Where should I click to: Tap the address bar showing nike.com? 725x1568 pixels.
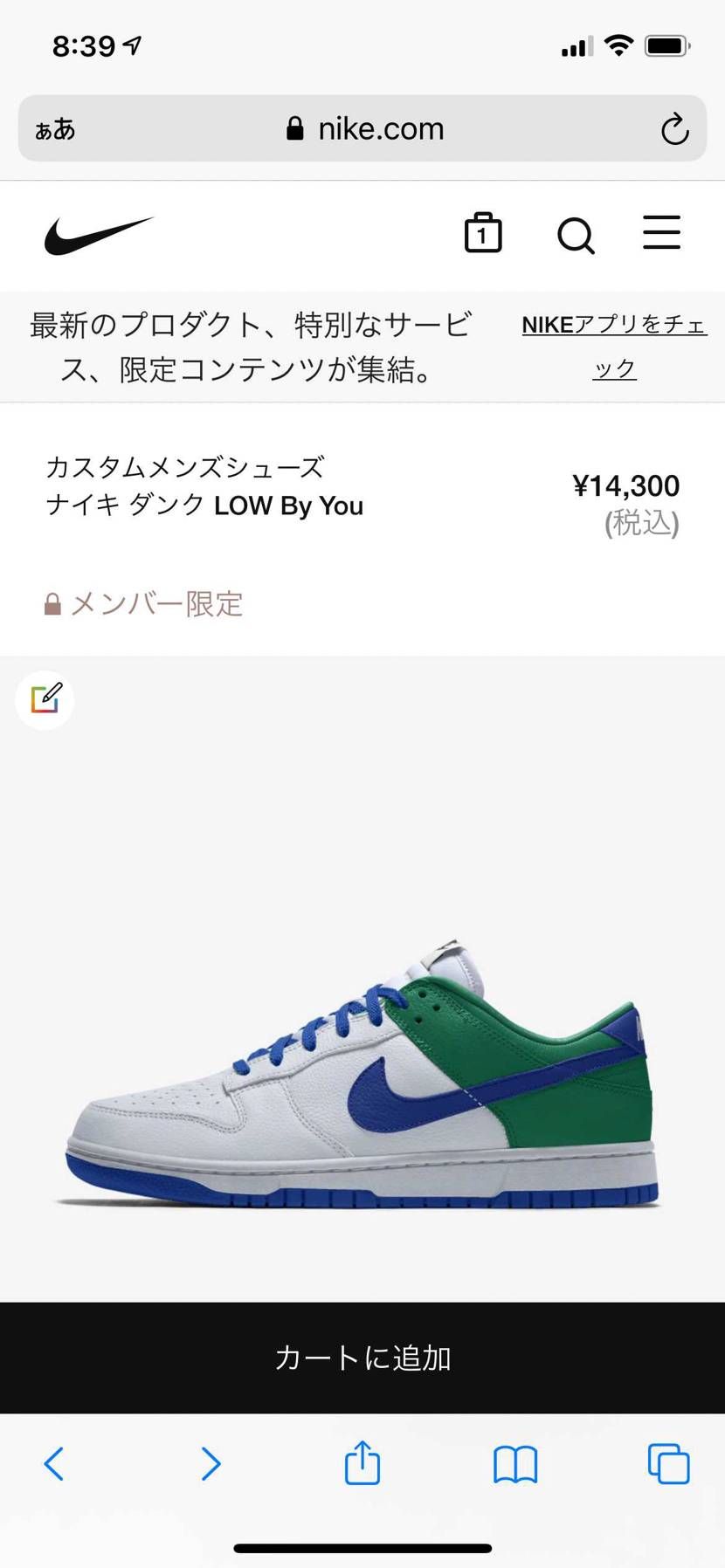pyautogui.click(x=380, y=128)
